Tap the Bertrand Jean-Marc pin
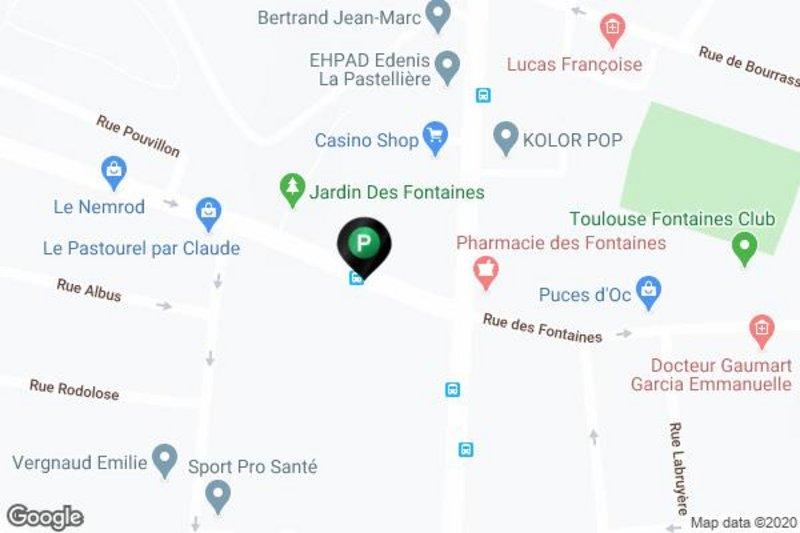Image resolution: width=800 pixels, height=533 pixels. (x=437, y=15)
